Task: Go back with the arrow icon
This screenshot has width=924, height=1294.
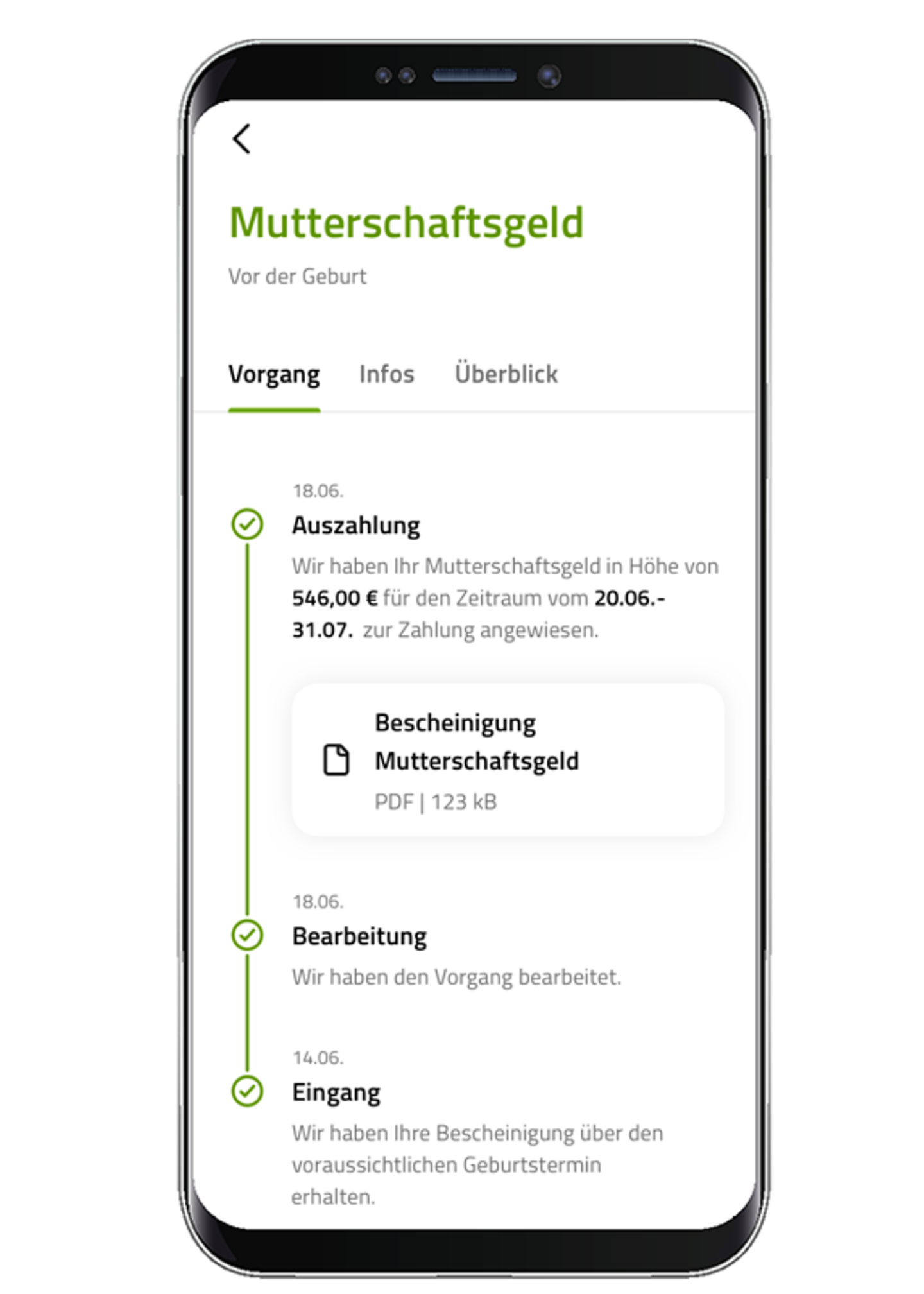Action: click(241, 139)
